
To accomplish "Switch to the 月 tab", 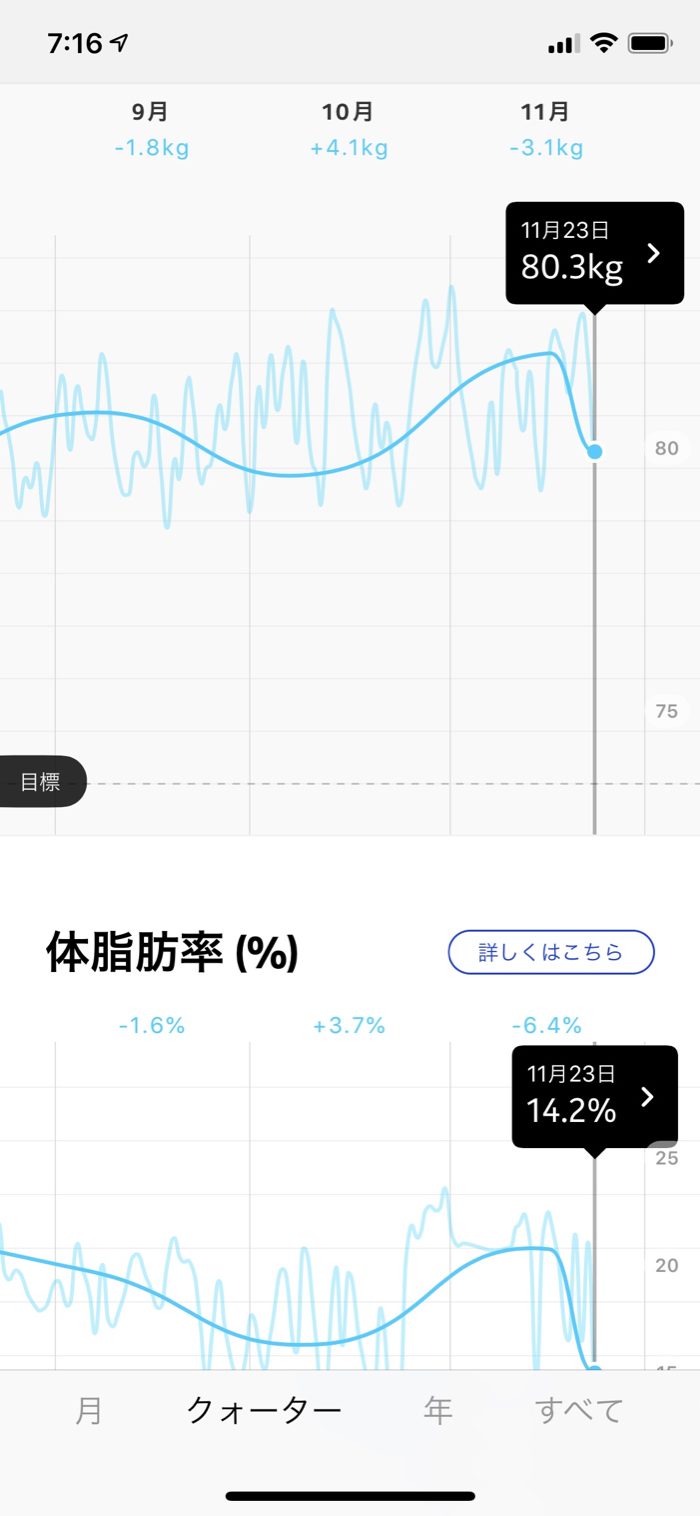I will (89, 1410).
